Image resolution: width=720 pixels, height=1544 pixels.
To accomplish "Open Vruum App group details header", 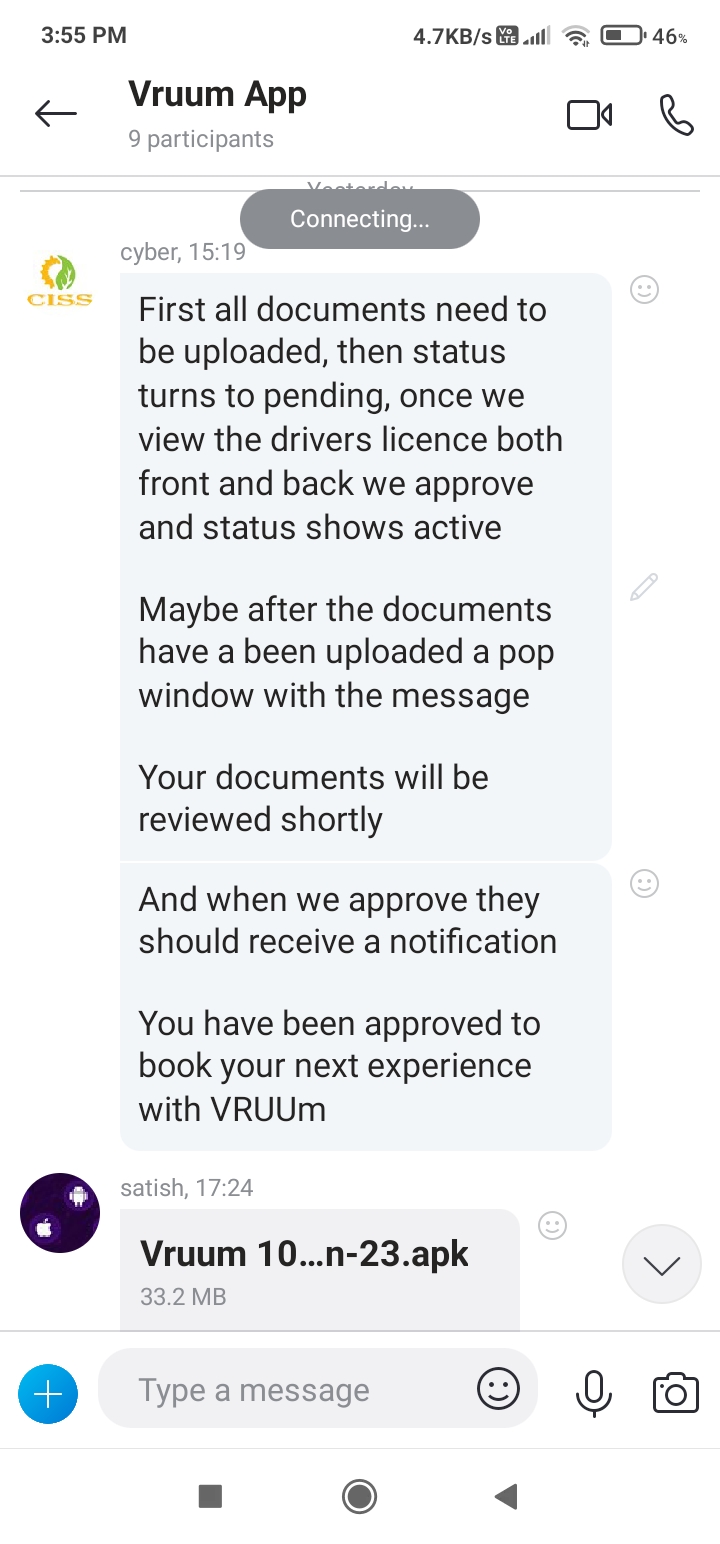I will (x=217, y=116).
